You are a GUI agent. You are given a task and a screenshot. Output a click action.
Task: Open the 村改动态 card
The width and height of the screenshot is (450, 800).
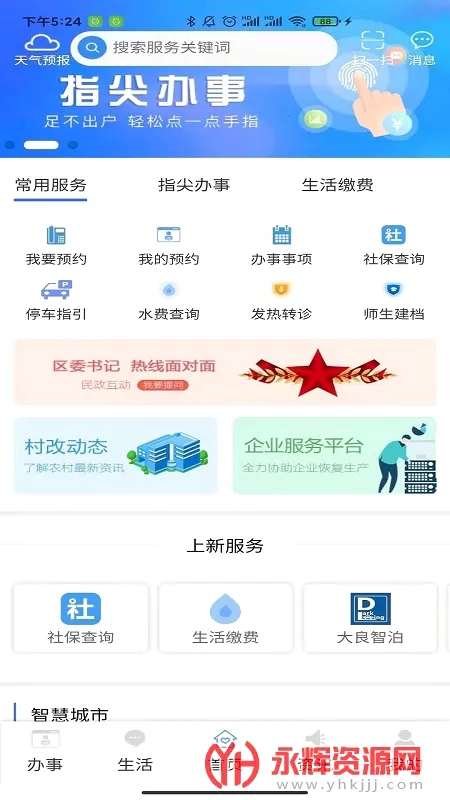click(x=115, y=456)
